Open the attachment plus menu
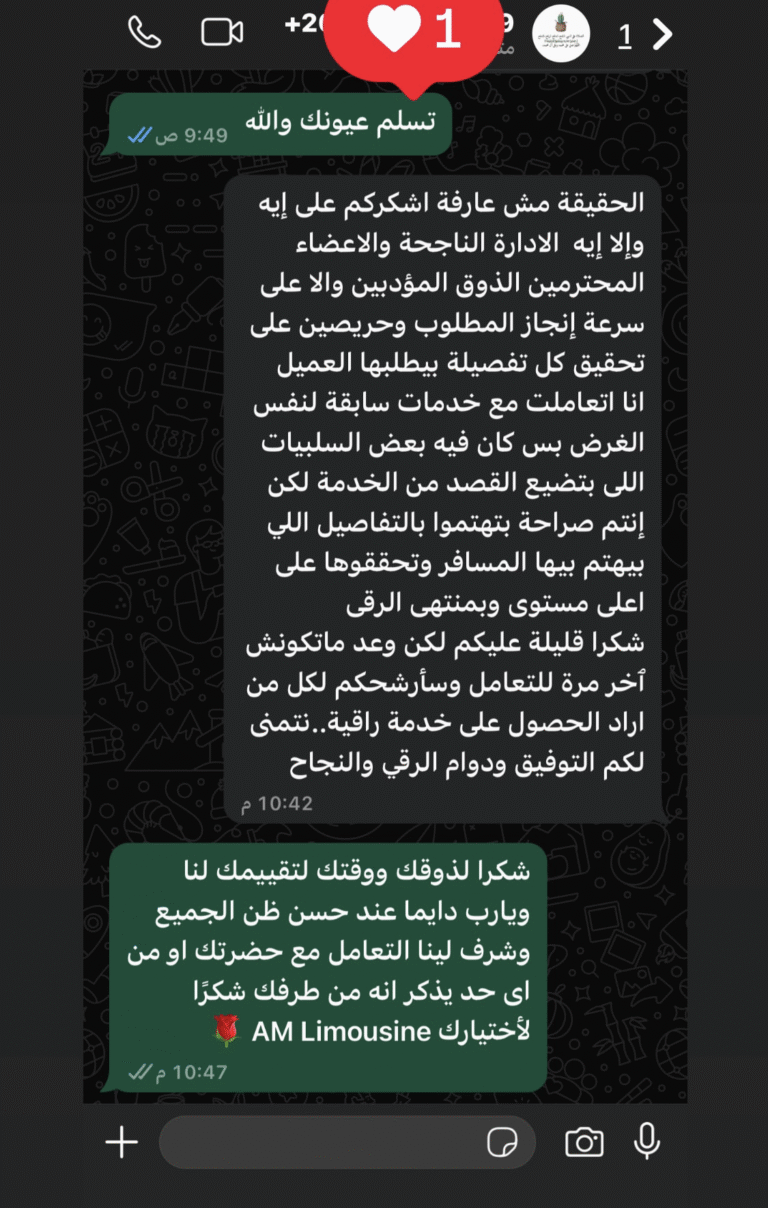The height and width of the screenshot is (1208, 768). (122, 1142)
